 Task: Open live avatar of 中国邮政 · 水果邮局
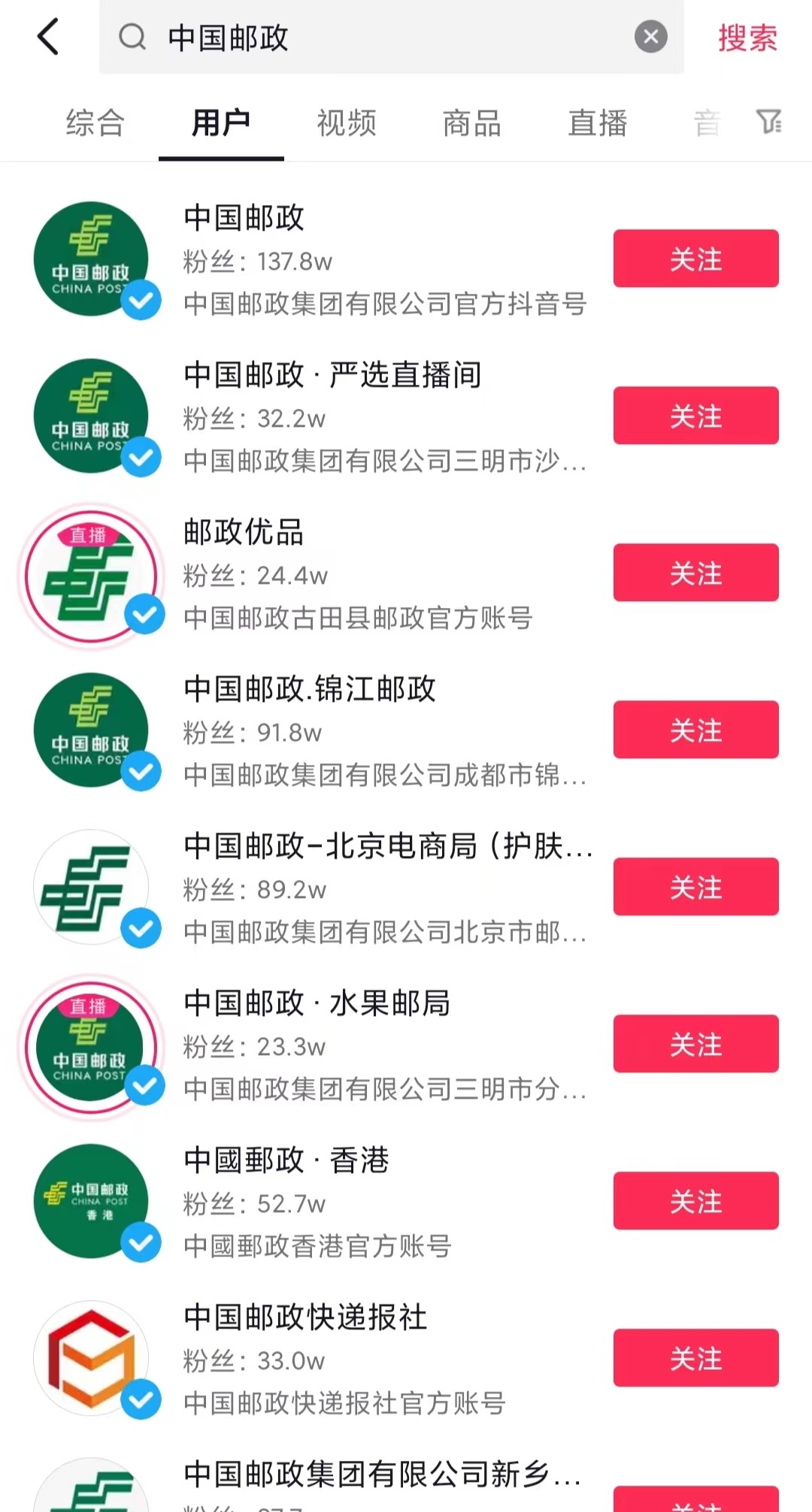point(91,1047)
